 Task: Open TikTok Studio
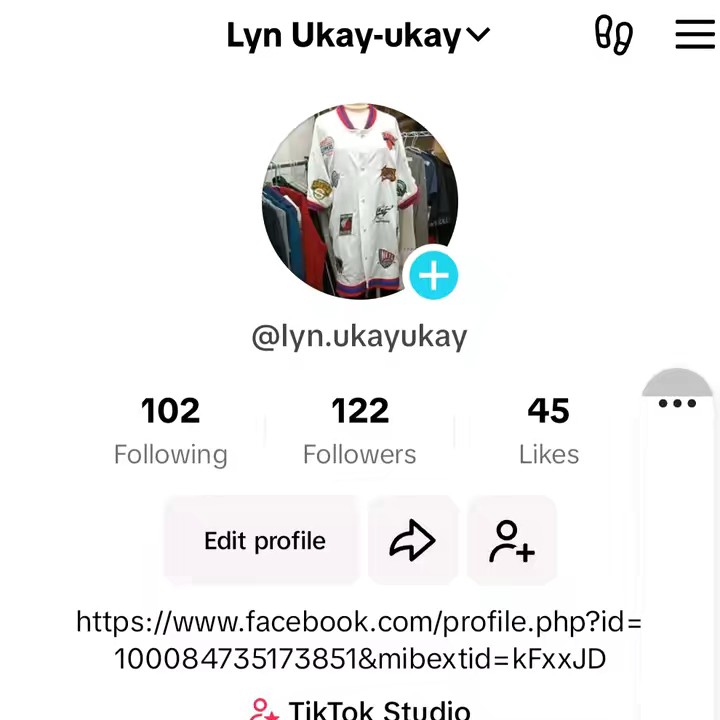[x=378, y=710]
